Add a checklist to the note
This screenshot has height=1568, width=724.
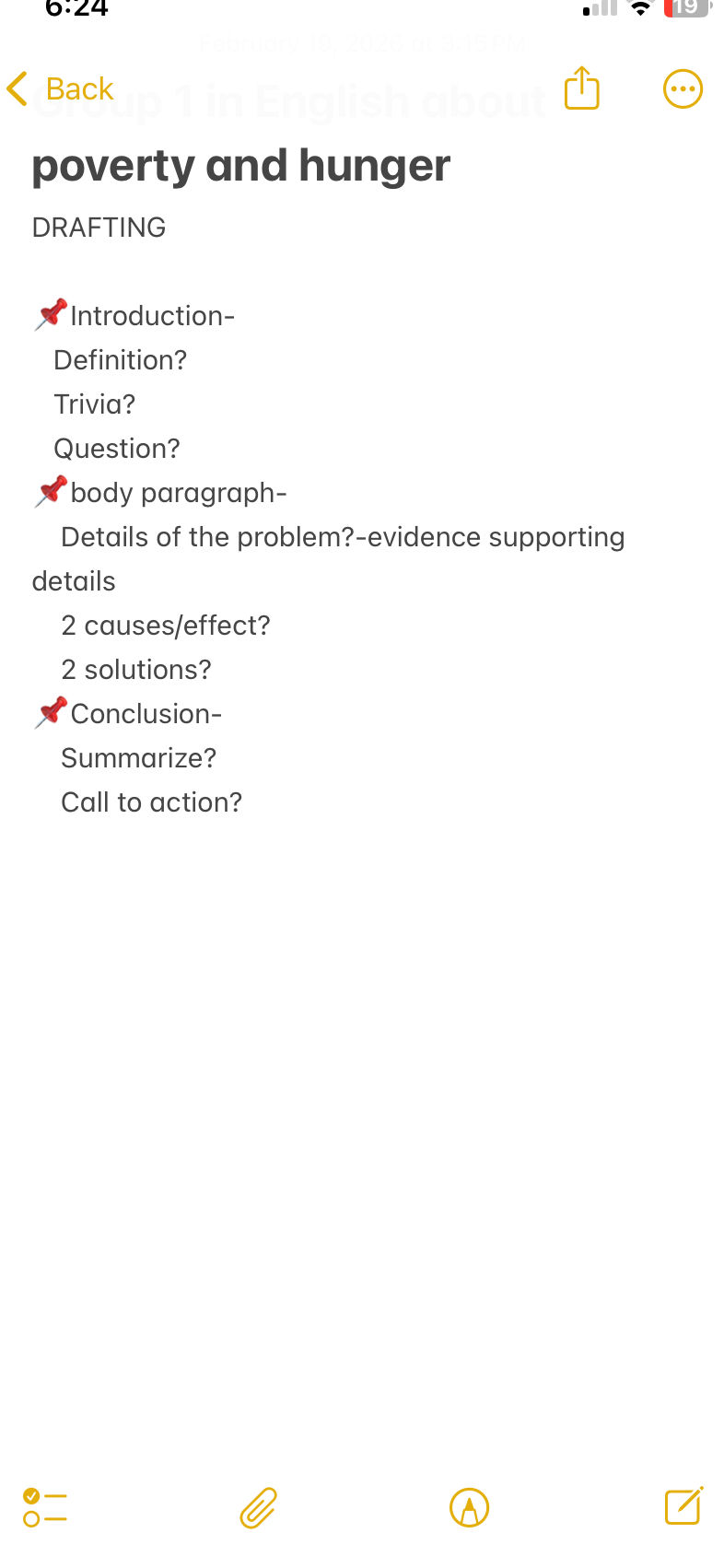click(45, 1508)
